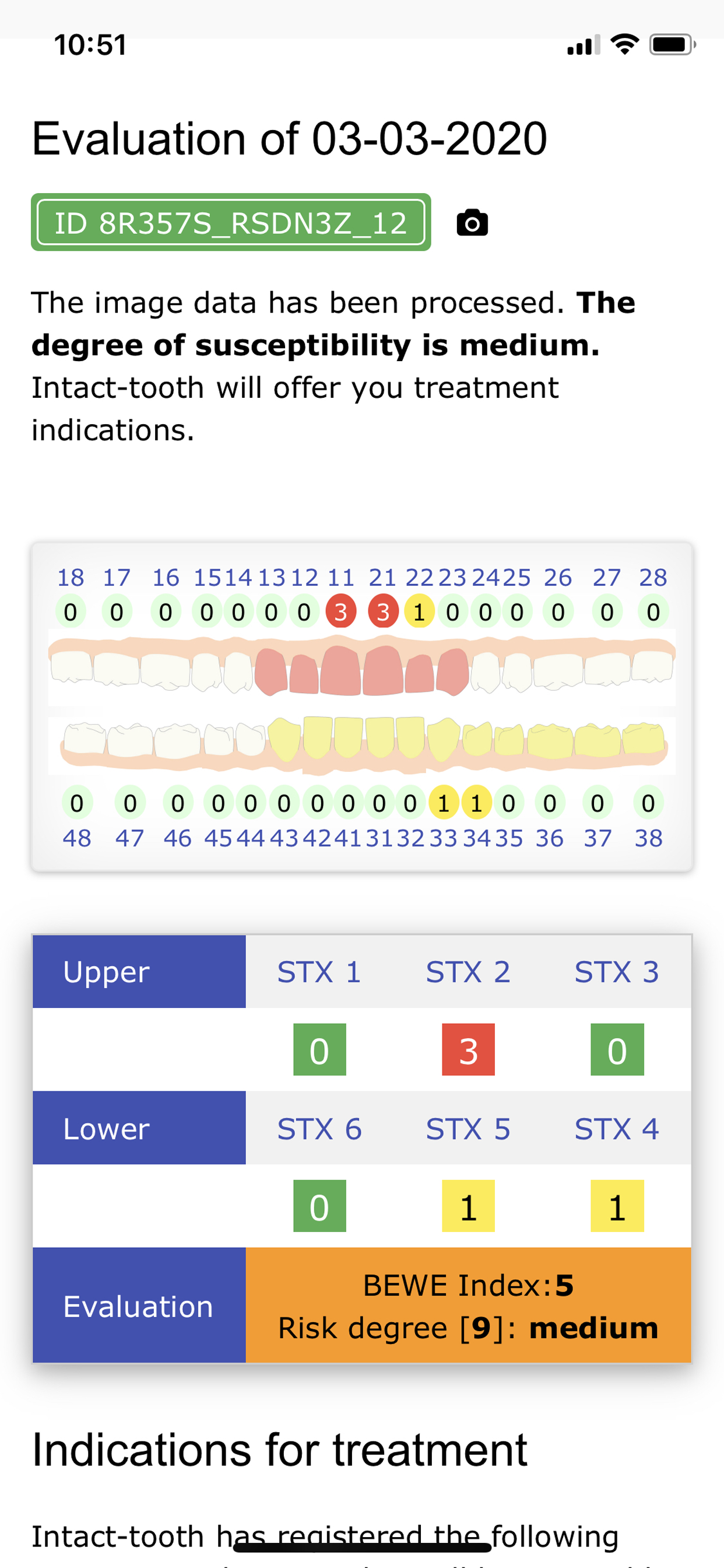Select the STX 5 column header
This screenshot has width=724, height=1568.
coord(469,1129)
